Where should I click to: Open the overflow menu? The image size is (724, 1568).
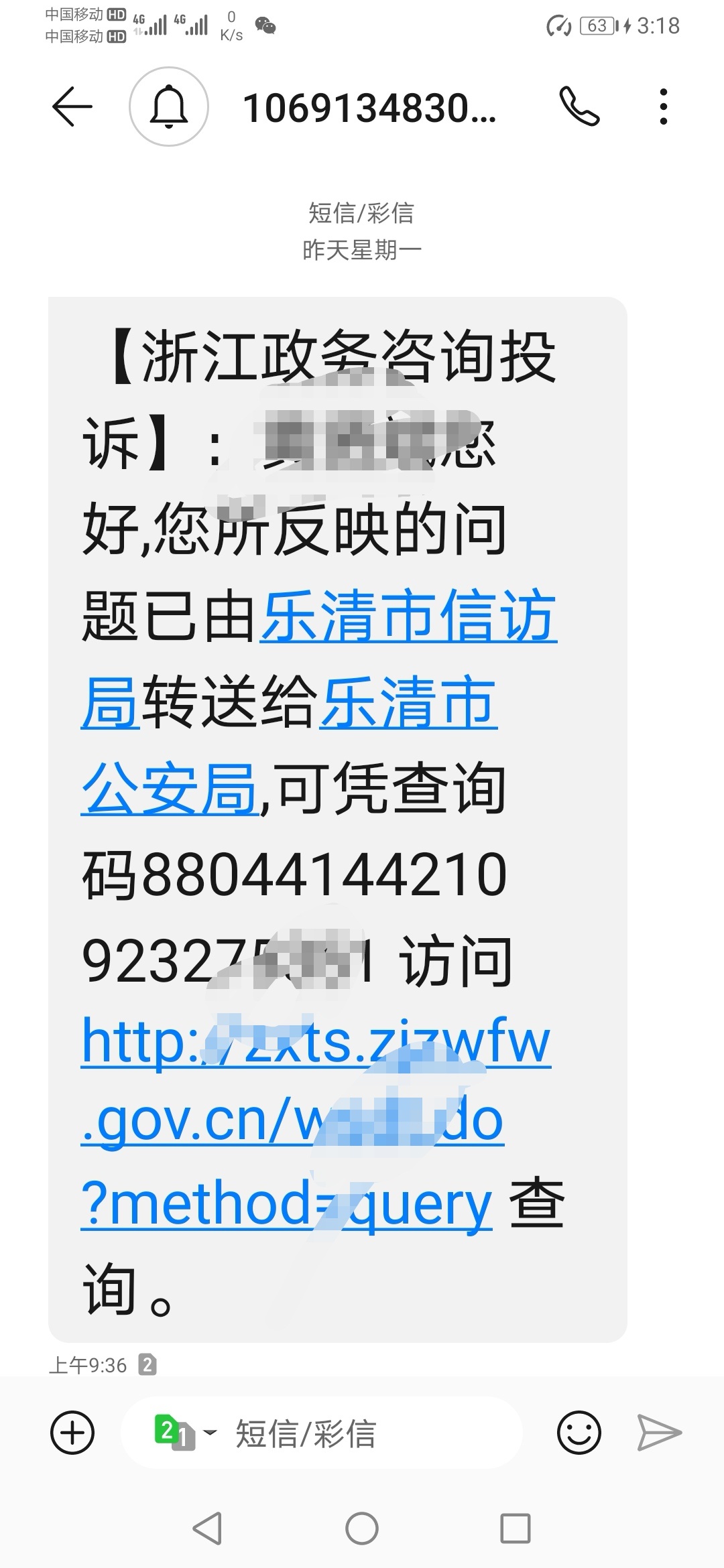pyautogui.click(x=663, y=107)
